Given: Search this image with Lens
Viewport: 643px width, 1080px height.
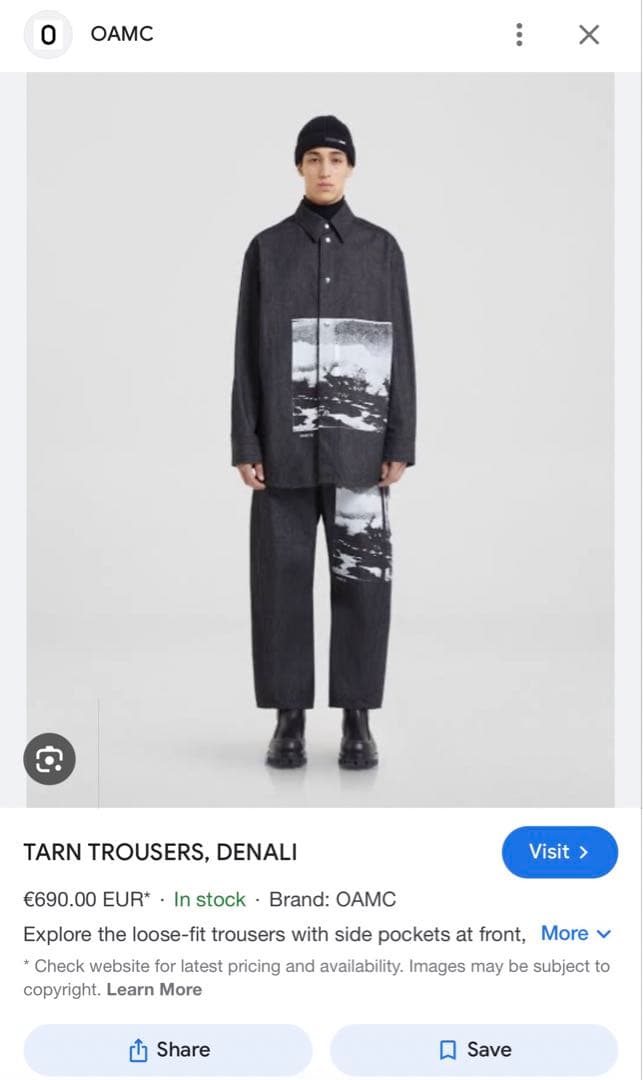Looking at the screenshot, I should pos(49,760).
